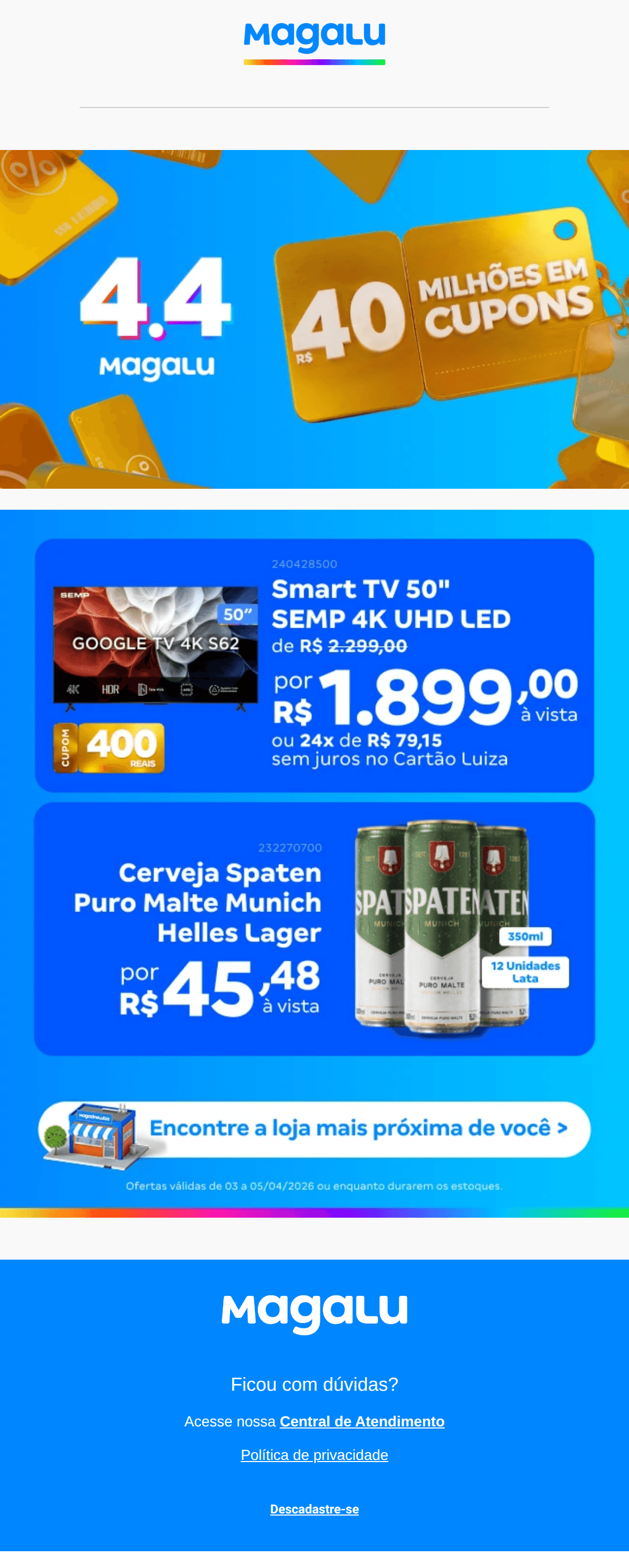The height and width of the screenshot is (1568, 629).
Task: Click the 350ml tag on beer image
Action: point(526,938)
